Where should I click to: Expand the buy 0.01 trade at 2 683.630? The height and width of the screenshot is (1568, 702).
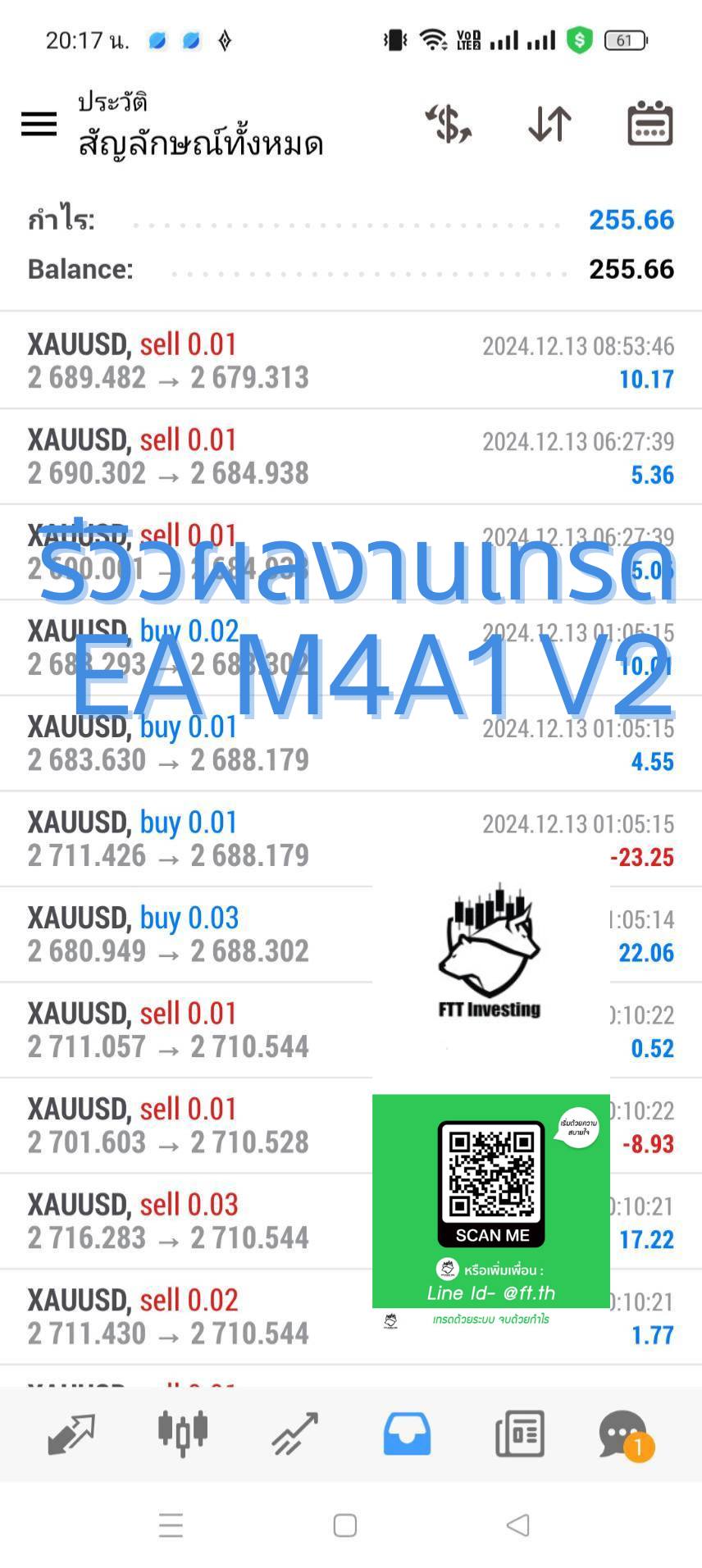coord(351,744)
